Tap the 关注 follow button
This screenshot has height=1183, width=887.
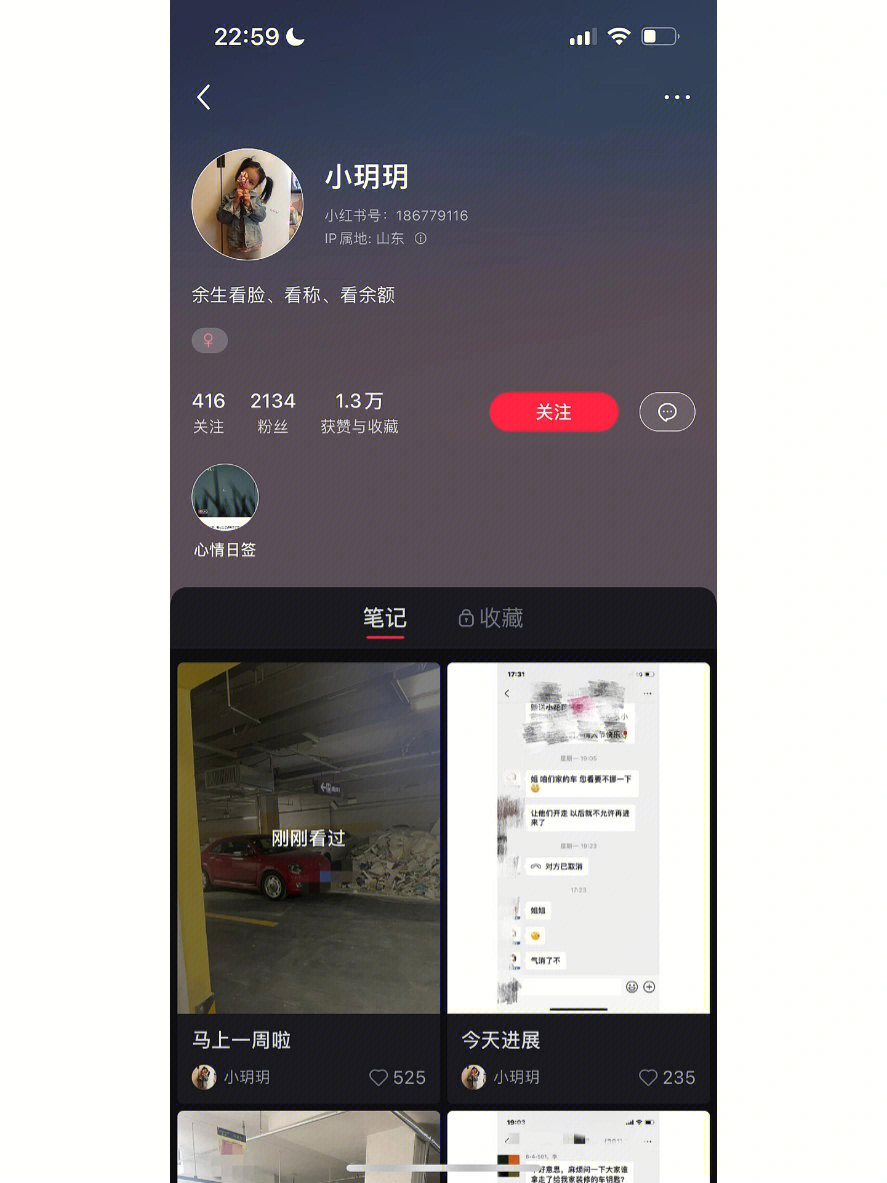[x=553, y=412]
